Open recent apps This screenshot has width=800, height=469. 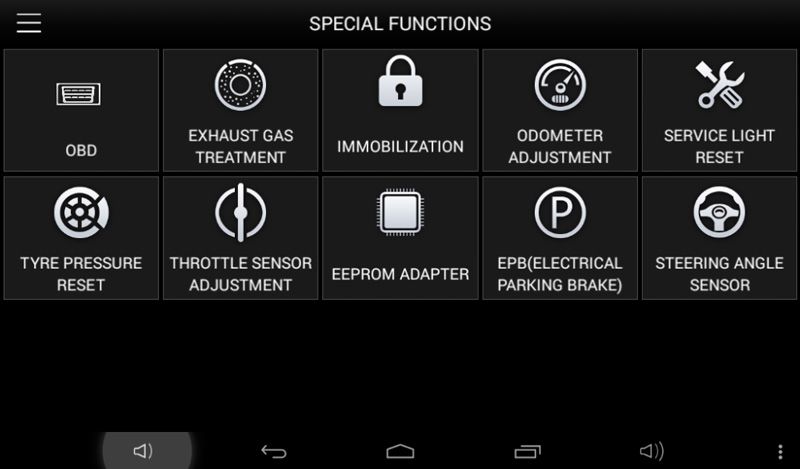pyautogui.click(x=527, y=452)
